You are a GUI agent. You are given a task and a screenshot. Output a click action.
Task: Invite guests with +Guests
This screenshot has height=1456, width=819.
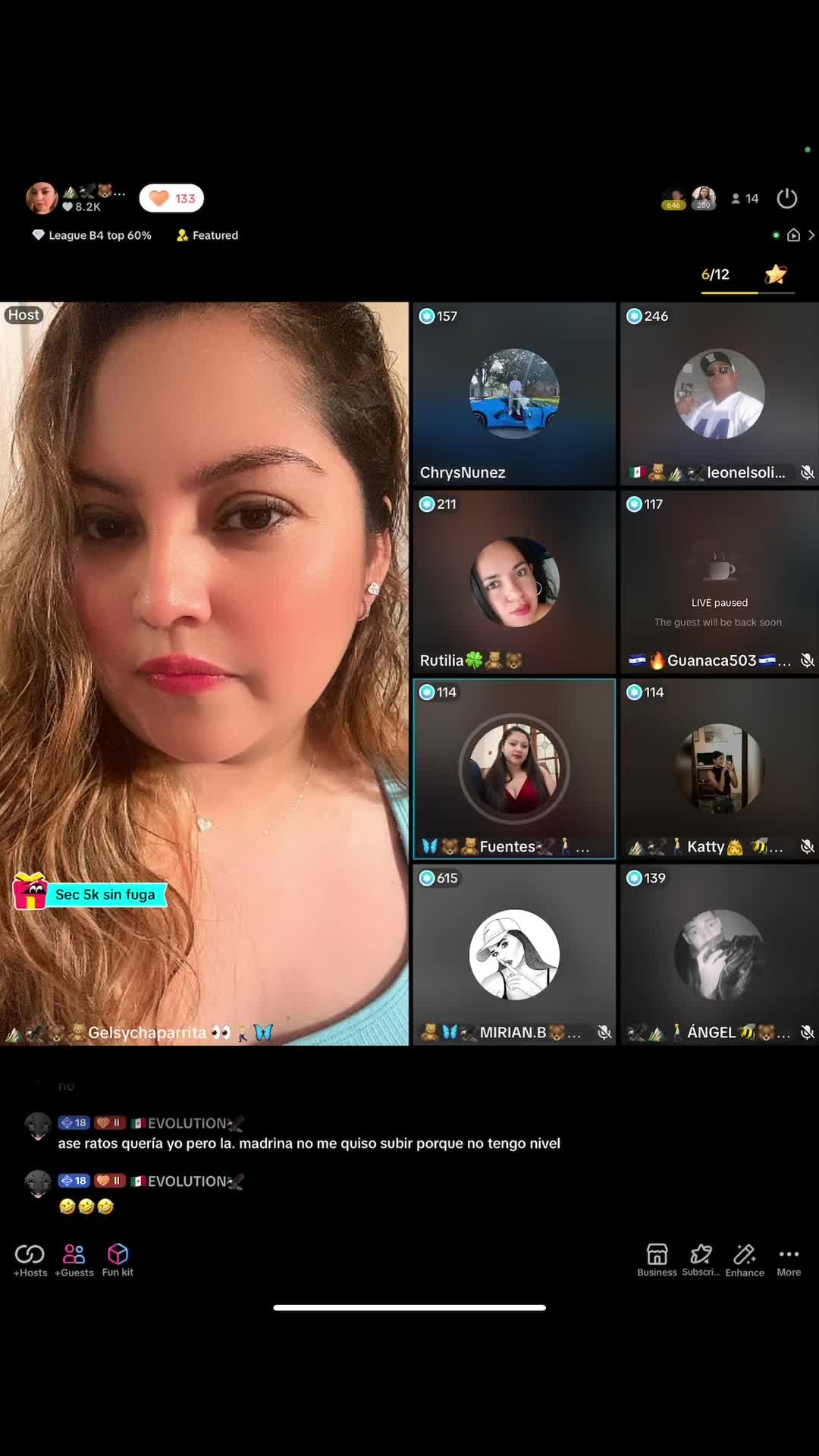click(74, 1260)
